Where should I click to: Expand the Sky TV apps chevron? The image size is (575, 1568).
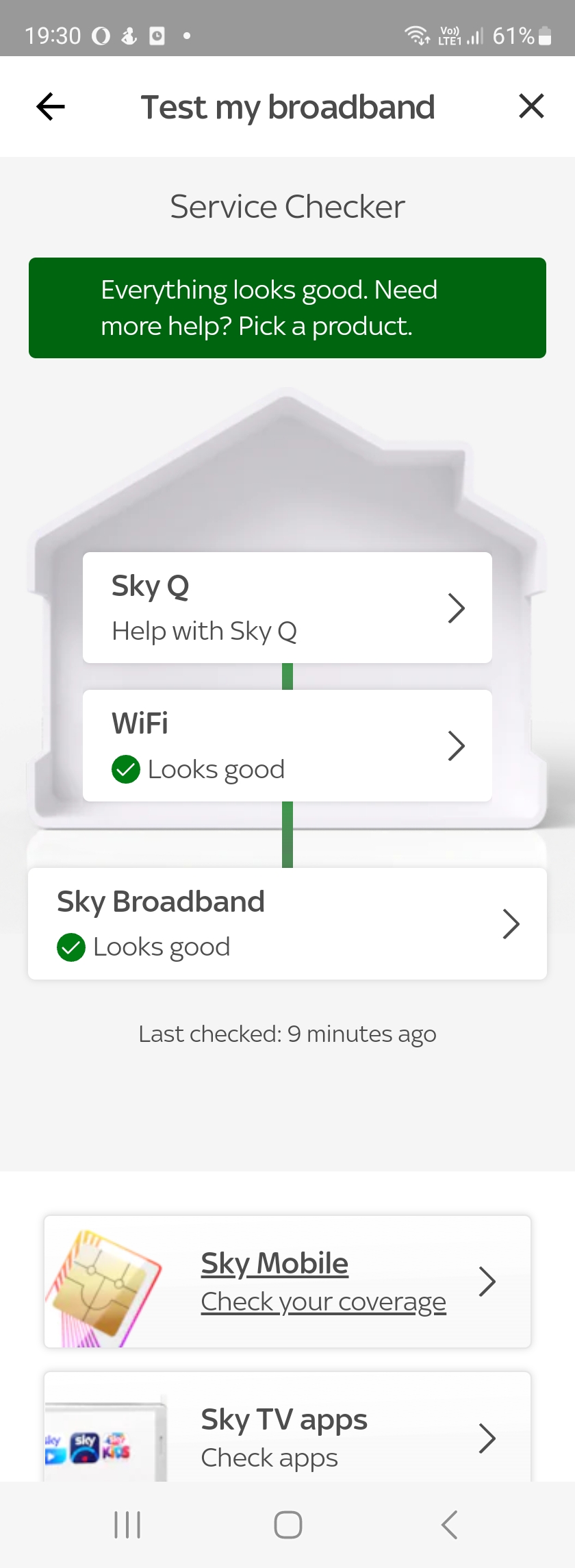click(x=487, y=1439)
